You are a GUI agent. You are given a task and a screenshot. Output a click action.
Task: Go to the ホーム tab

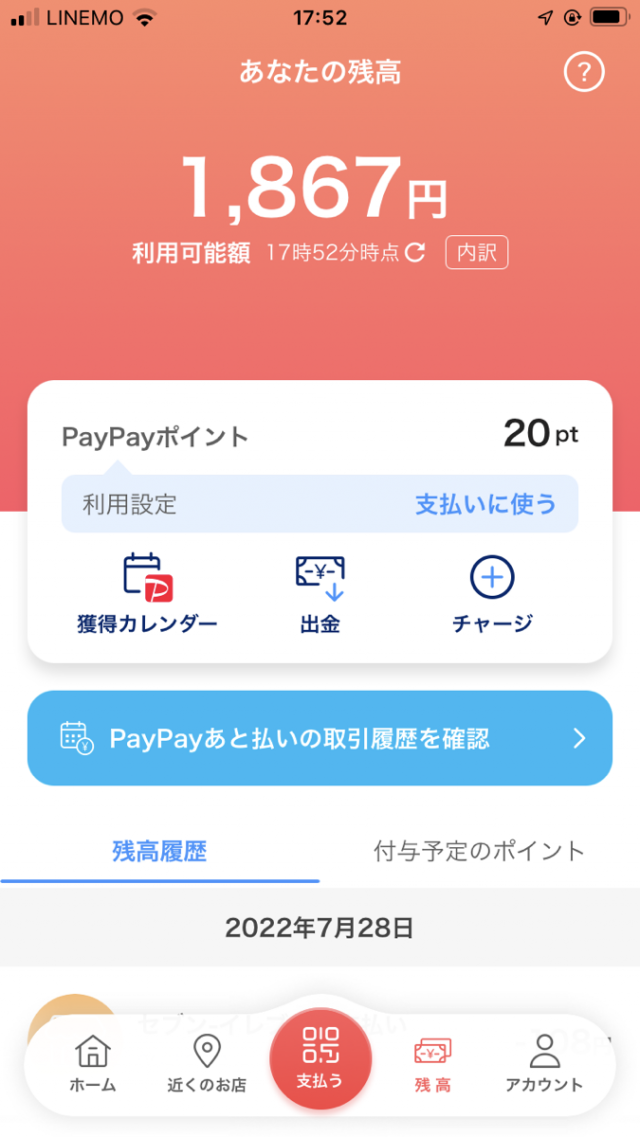coord(93,1063)
